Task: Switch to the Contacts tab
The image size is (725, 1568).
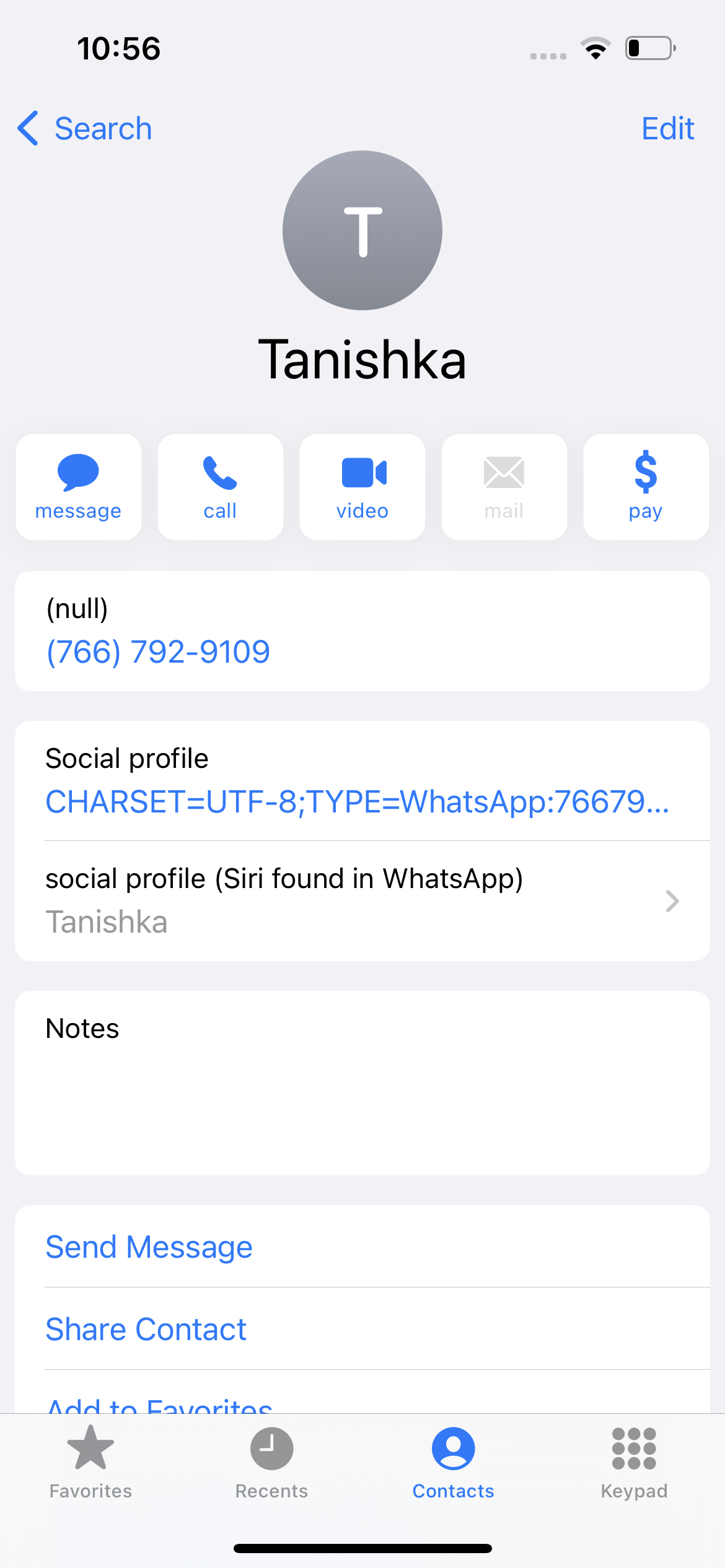Action: (453, 1459)
